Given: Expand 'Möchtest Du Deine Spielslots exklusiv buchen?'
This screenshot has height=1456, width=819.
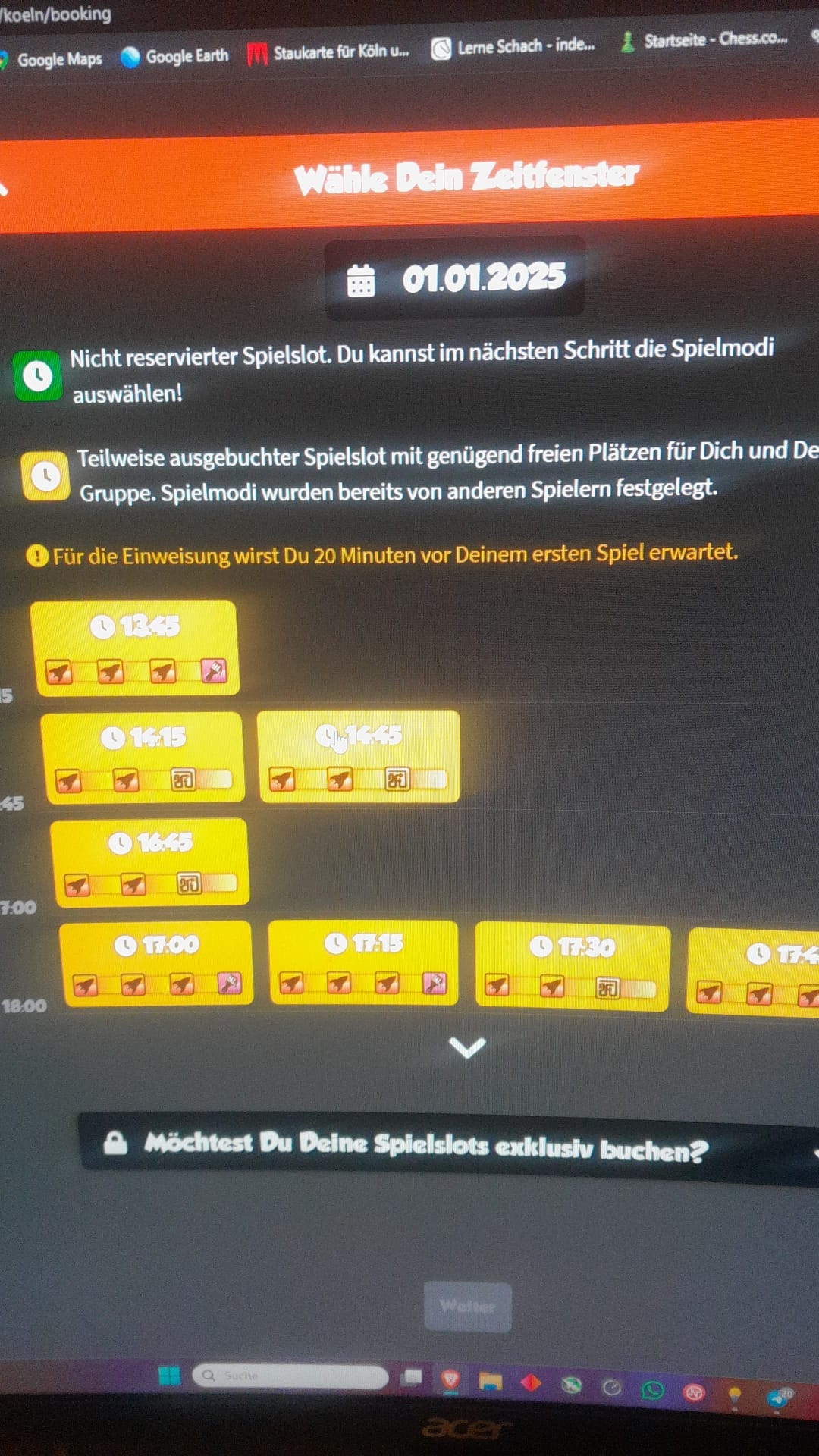Looking at the screenshot, I should pyautogui.click(x=425, y=1145).
